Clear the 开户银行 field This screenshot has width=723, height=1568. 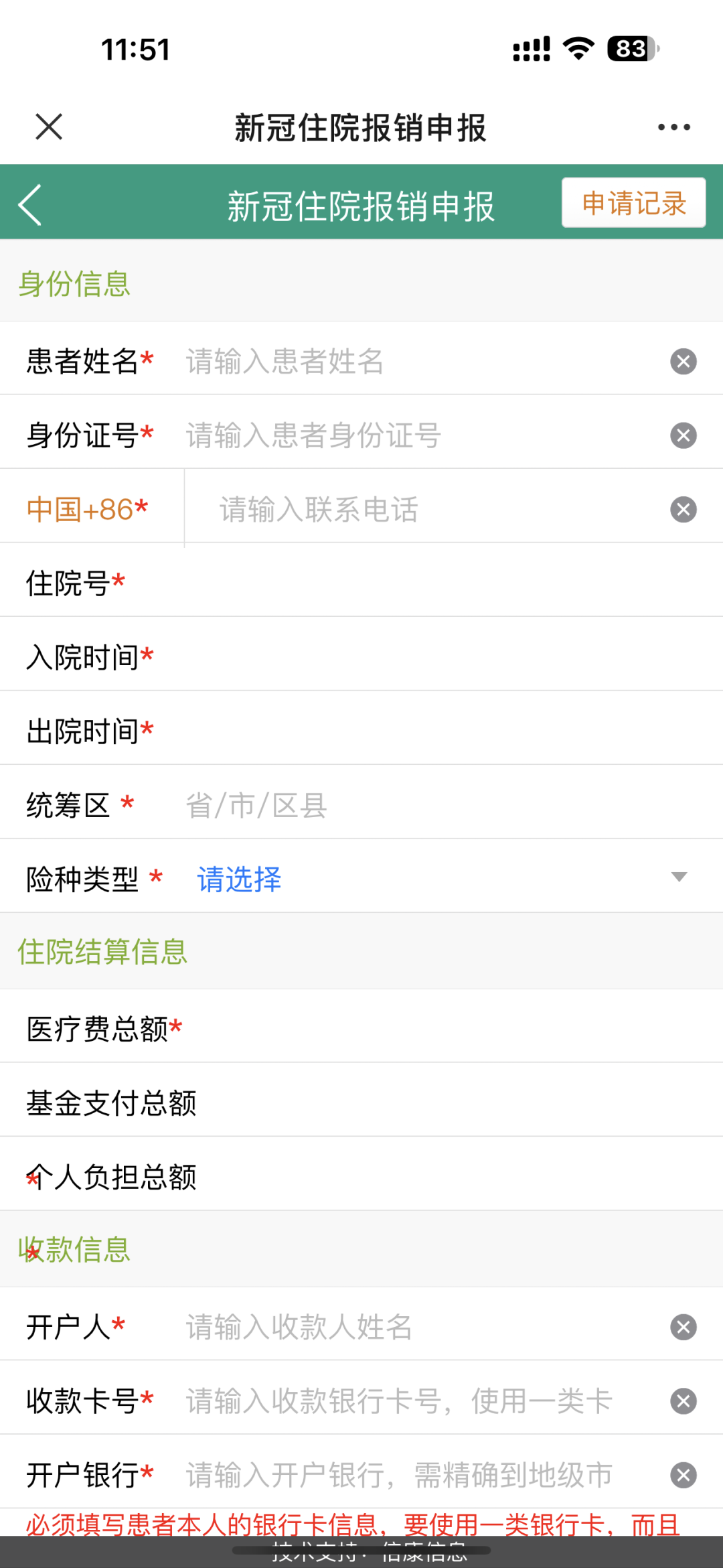point(683,1475)
